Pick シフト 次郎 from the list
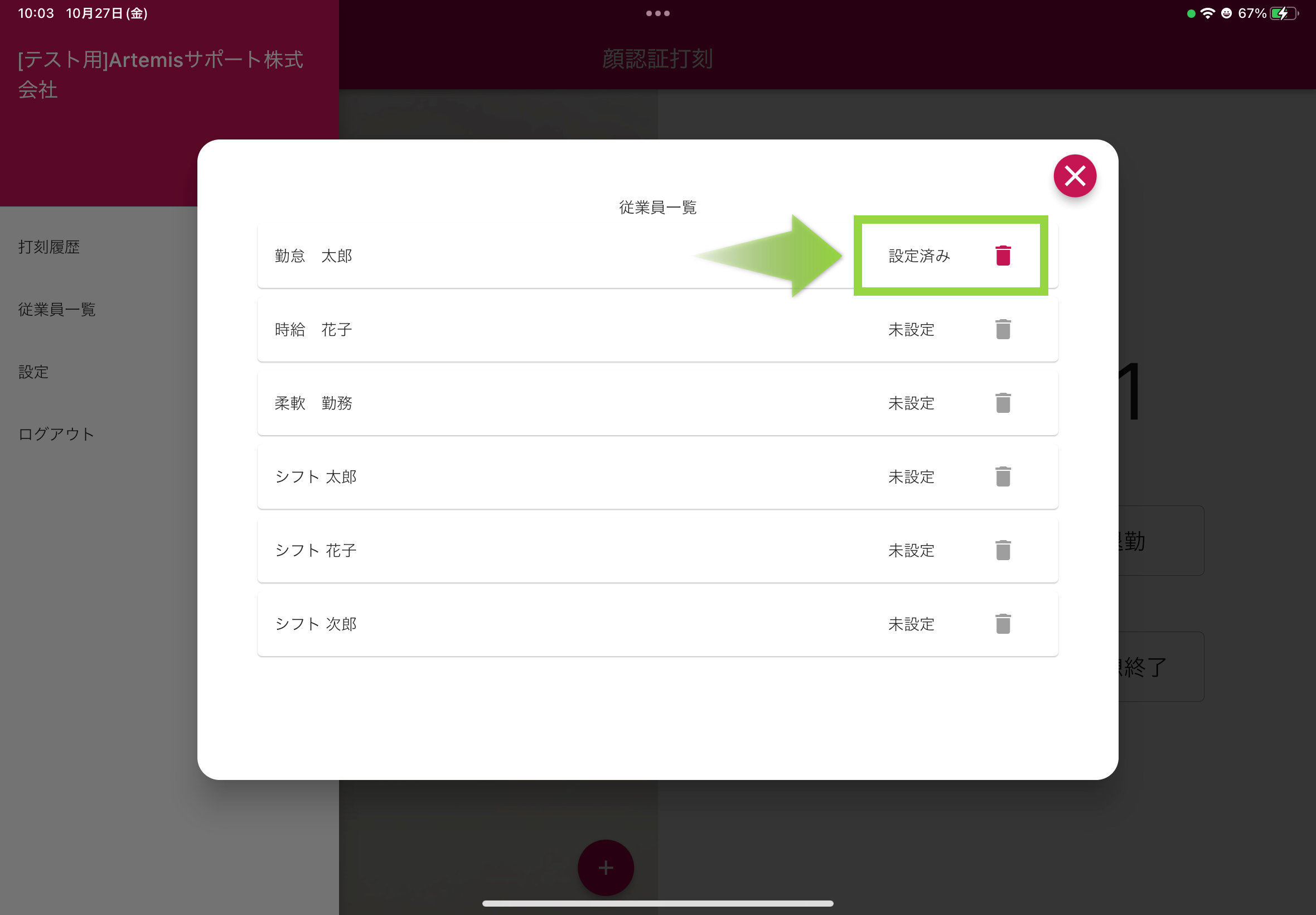Image resolution: width=1316 pixels, height=915 pixels. [516, 624]
